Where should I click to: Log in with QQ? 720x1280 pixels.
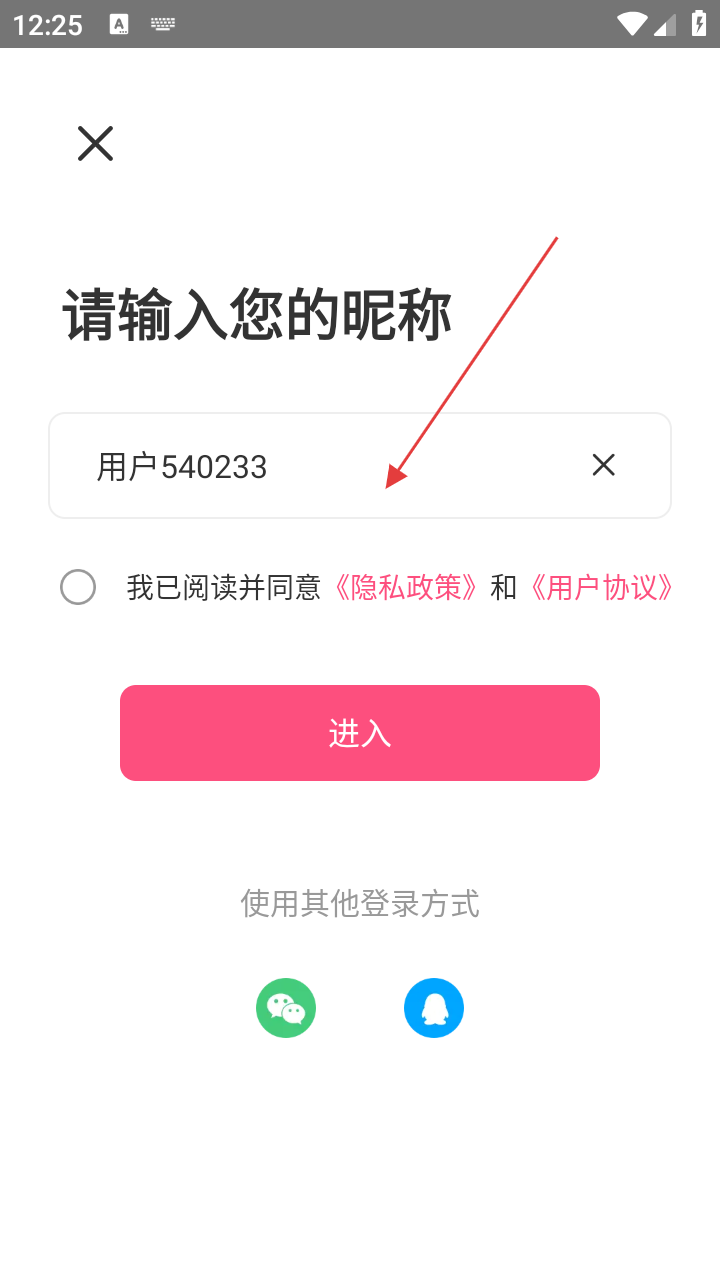tap(434, 1008)
